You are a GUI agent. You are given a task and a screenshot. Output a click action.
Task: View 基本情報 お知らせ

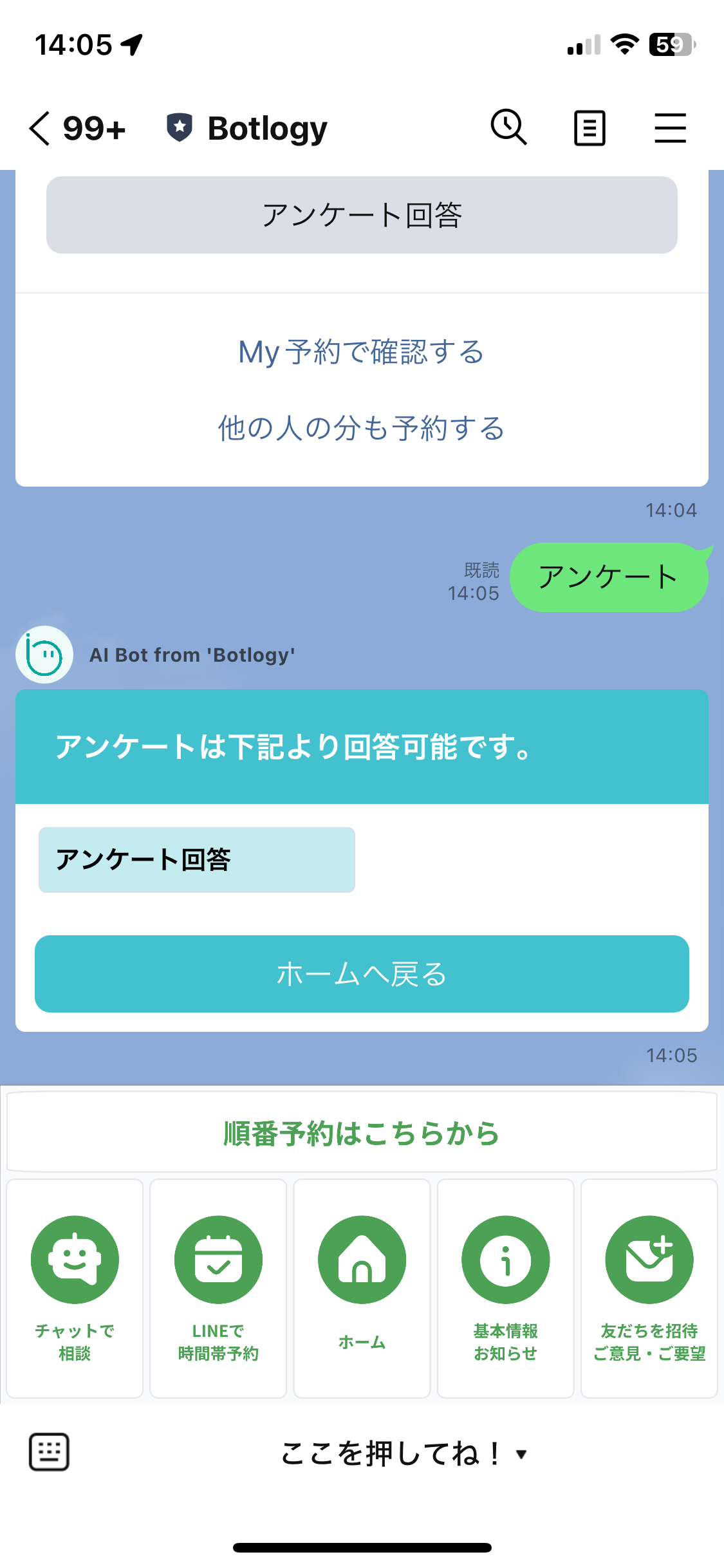(506, 1287)
